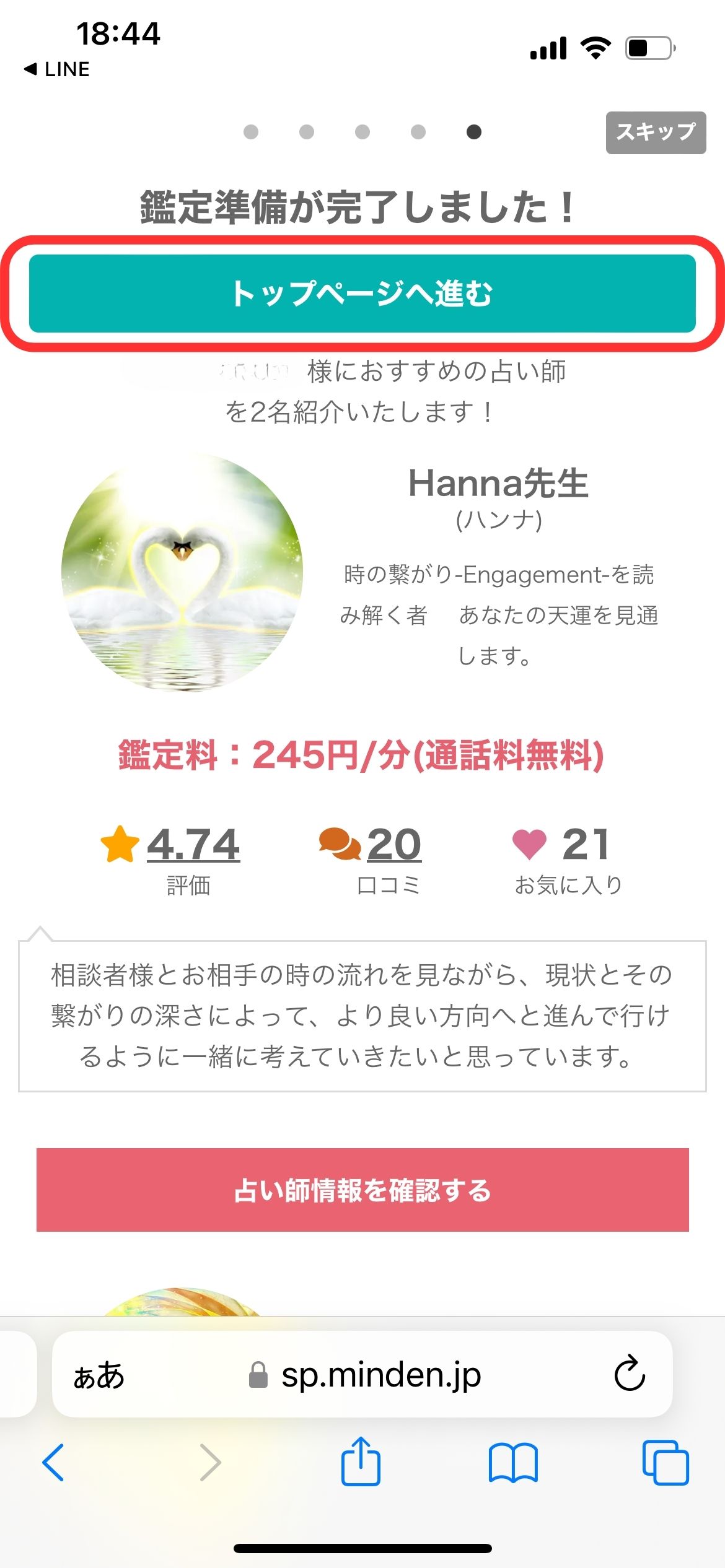This screenshot has width=725, height=1568.
Task: Proceed via トップページへ進む button
Action: 362,294
